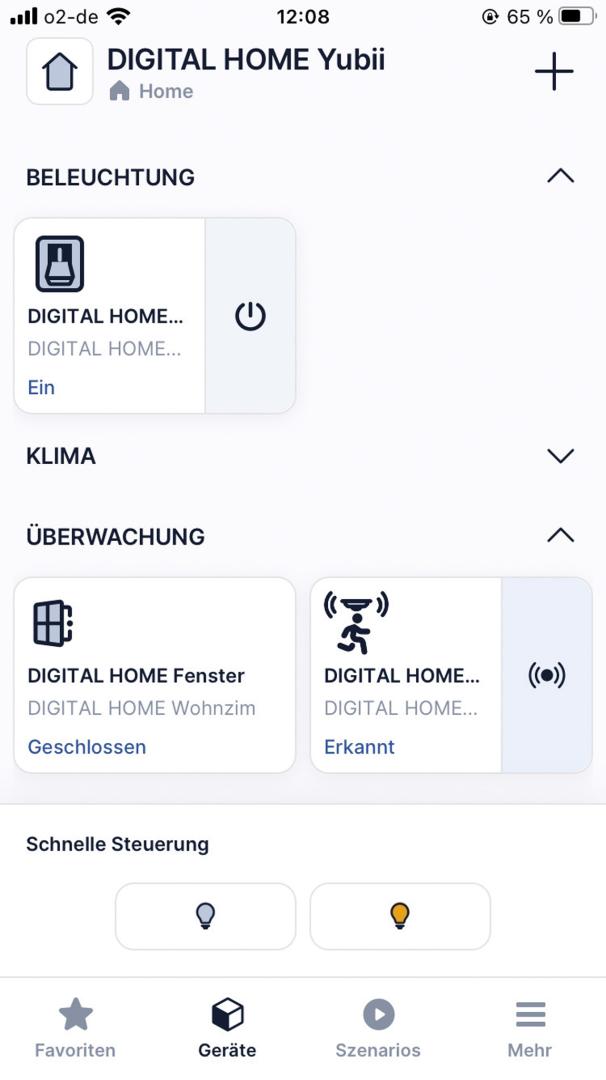Screen dimensions: 606x1080
Task: Open the motion sensor card showing Erkannt
Action: (x=405, y=675)
